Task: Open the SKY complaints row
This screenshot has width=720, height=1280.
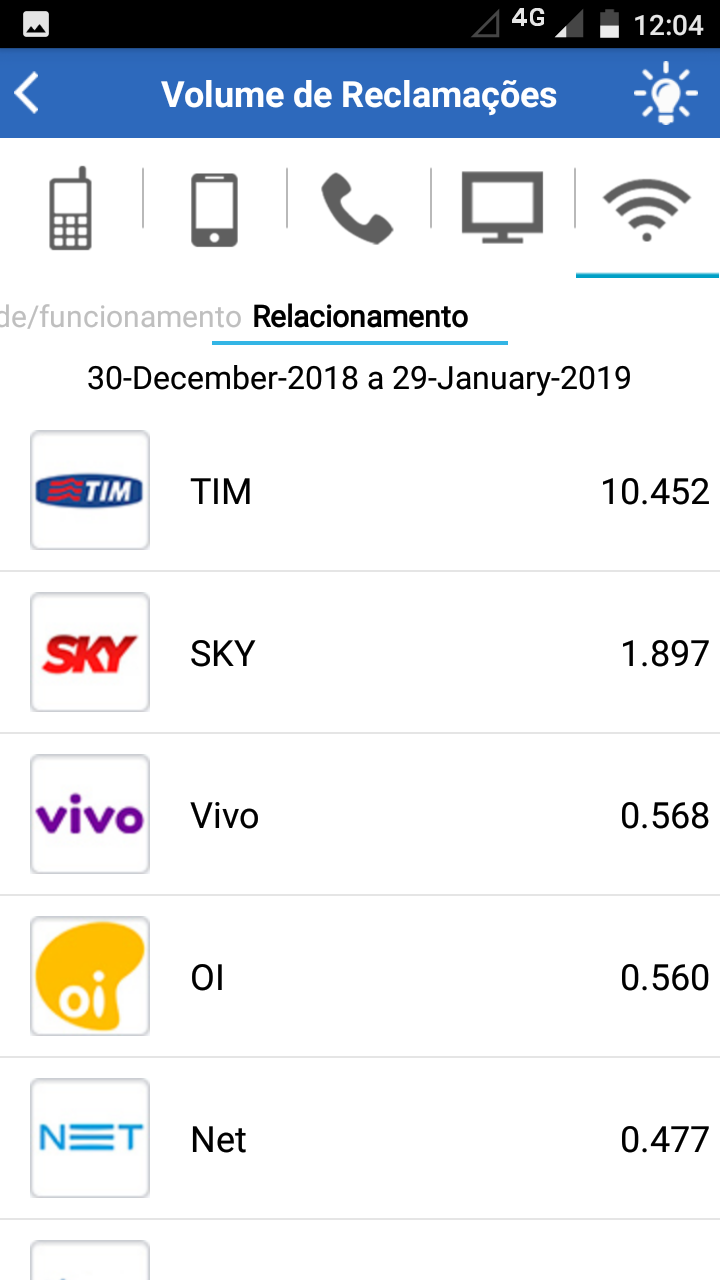Action: pyautogui.click(x=360, y=653)
